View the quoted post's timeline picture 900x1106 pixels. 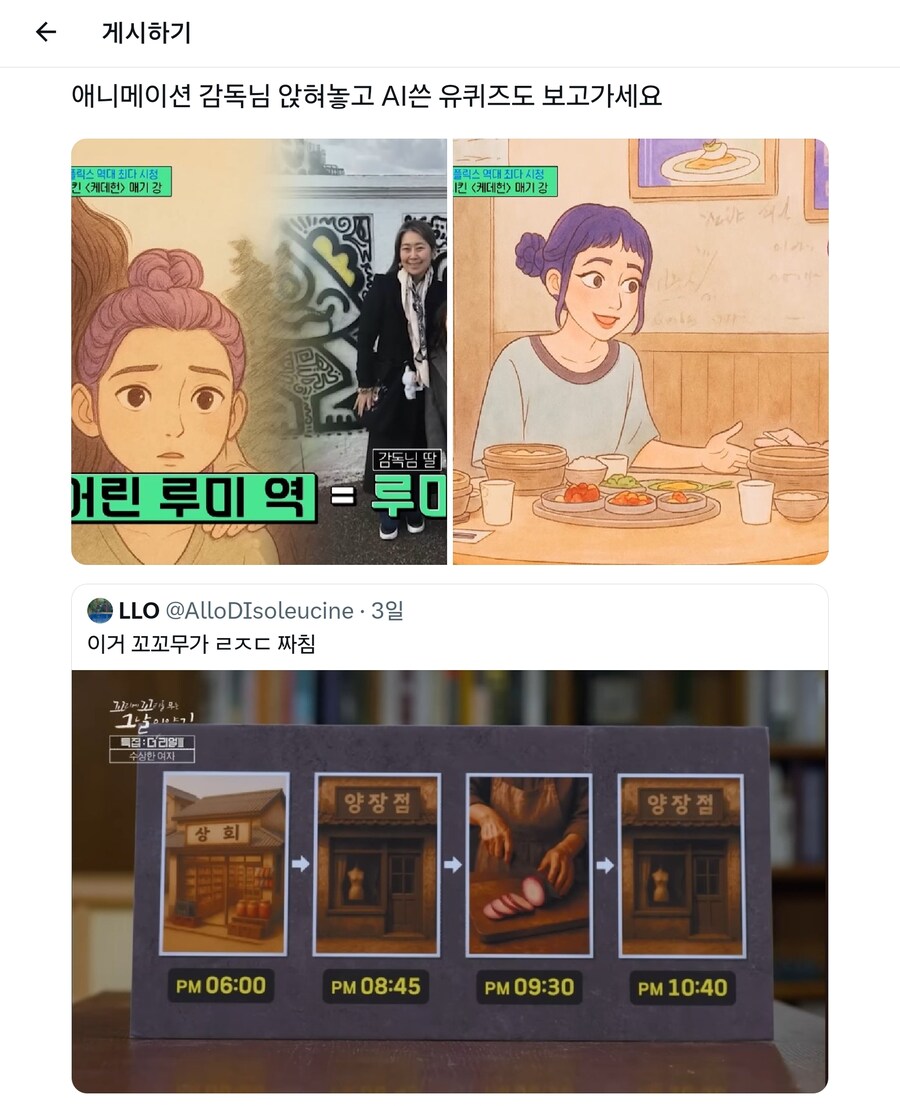tap(449, 880)
